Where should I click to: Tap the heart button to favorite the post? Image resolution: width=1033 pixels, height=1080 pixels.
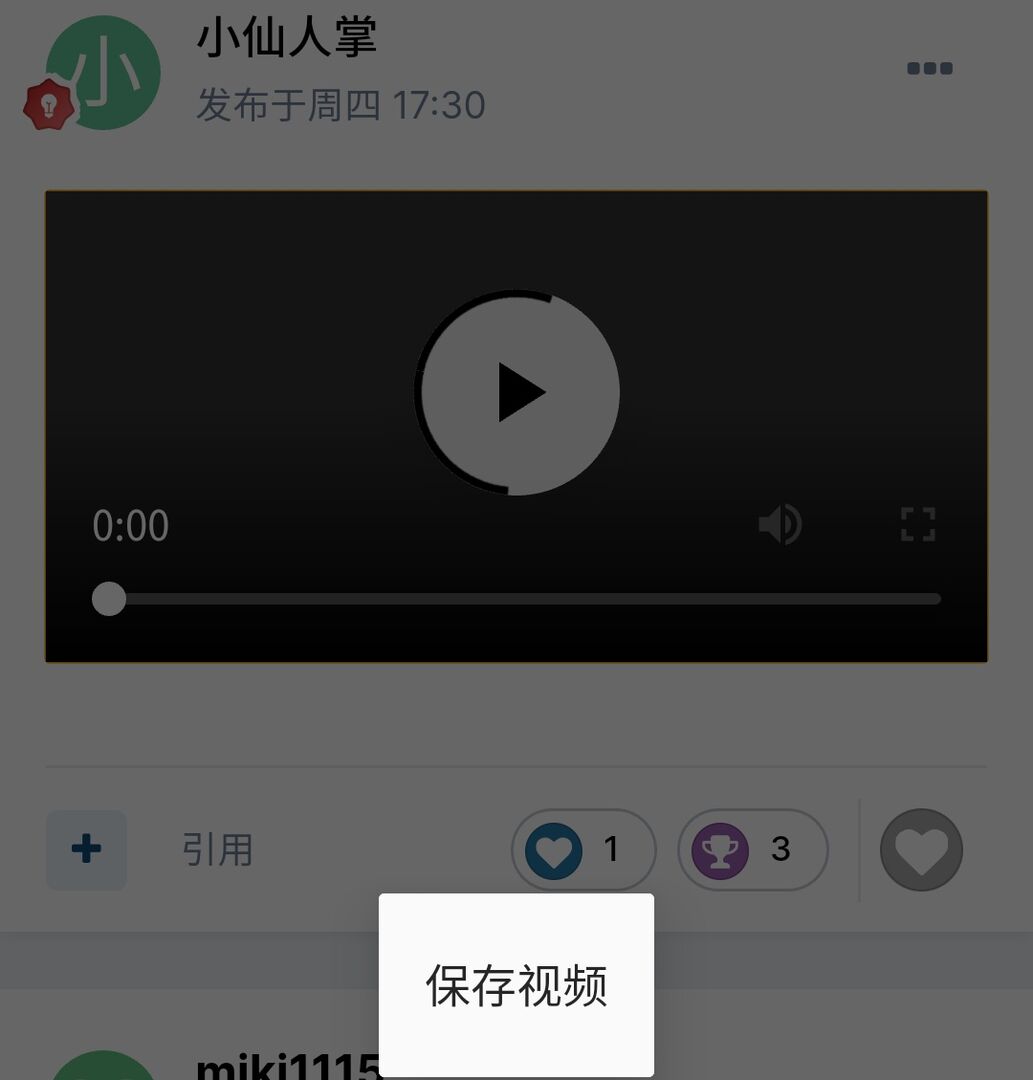(920, 849)
